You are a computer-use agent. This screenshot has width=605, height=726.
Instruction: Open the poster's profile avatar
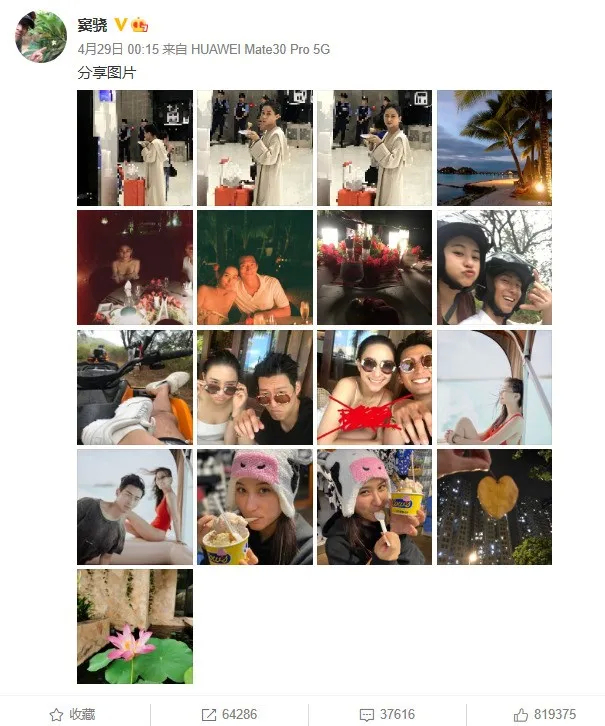point(41,38)
